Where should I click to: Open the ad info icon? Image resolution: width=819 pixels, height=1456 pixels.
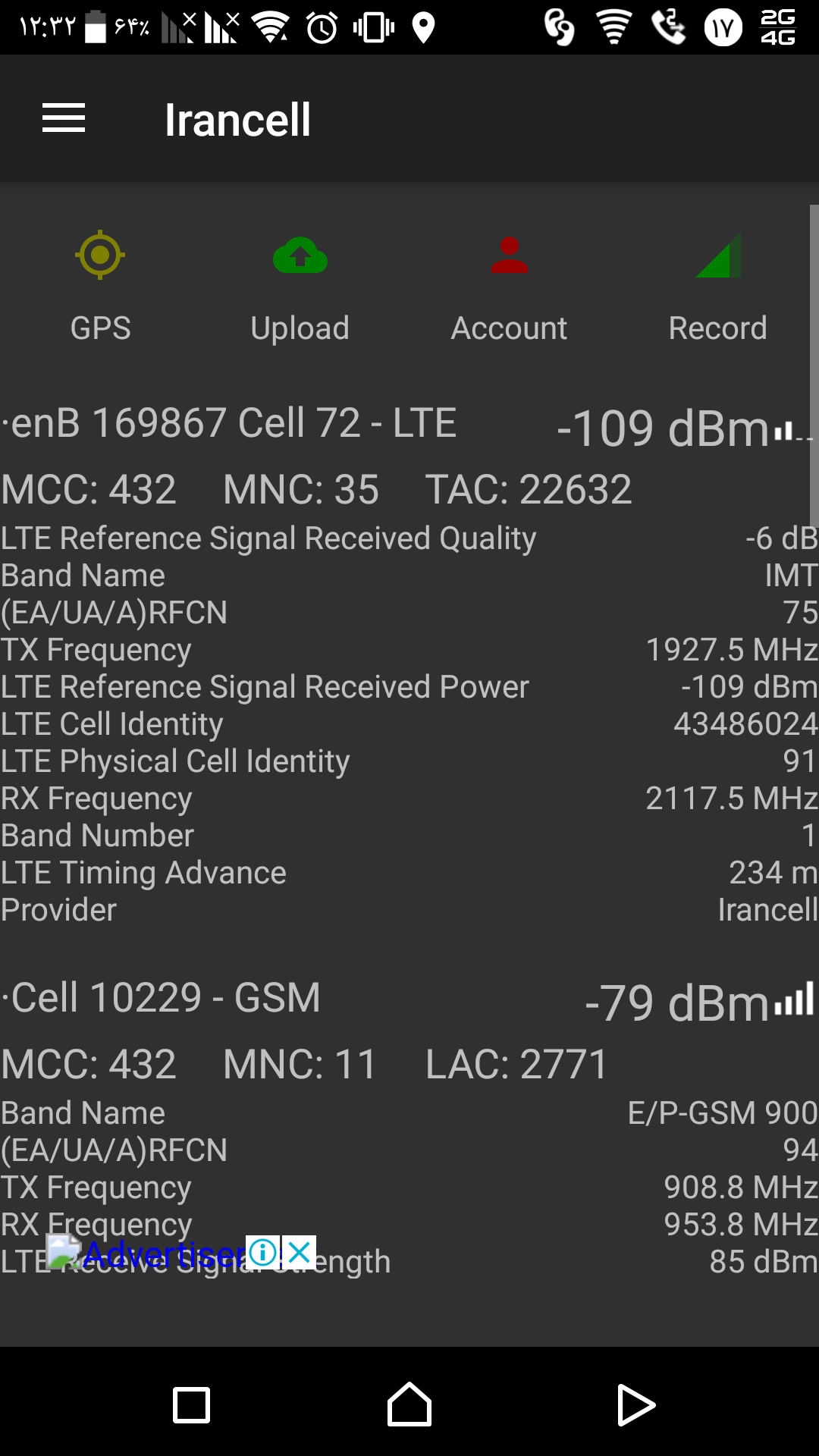coord(263,1252)
